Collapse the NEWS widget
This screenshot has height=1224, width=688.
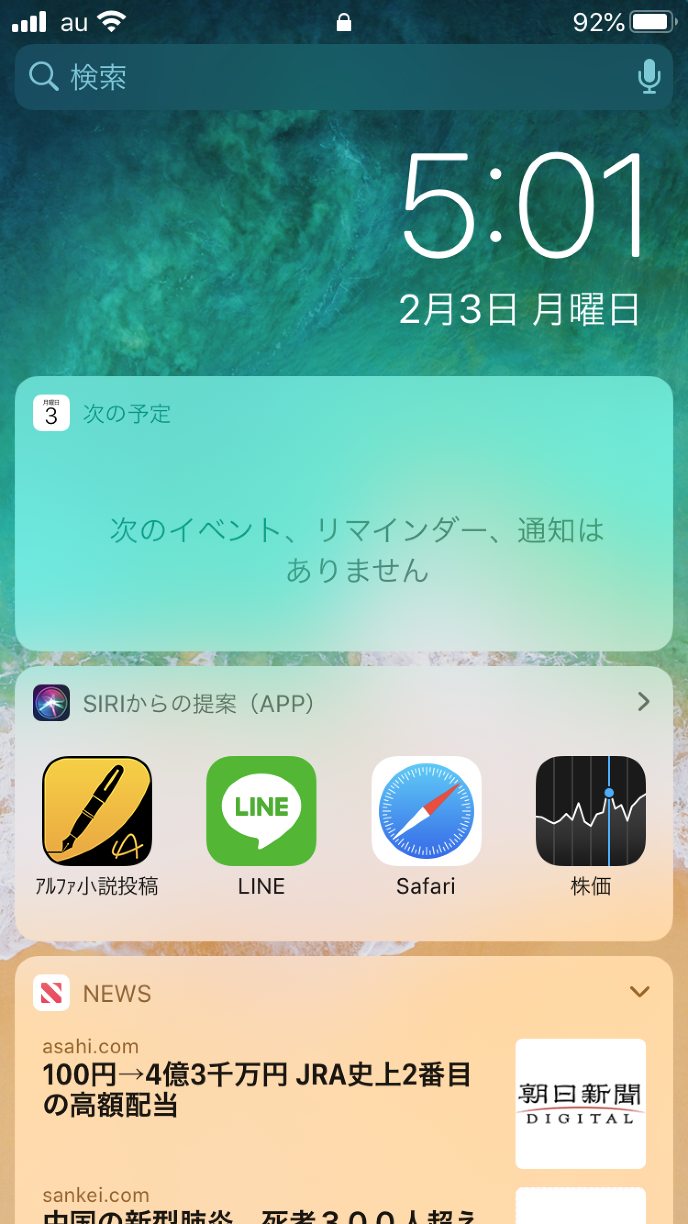tap(639, 992)
